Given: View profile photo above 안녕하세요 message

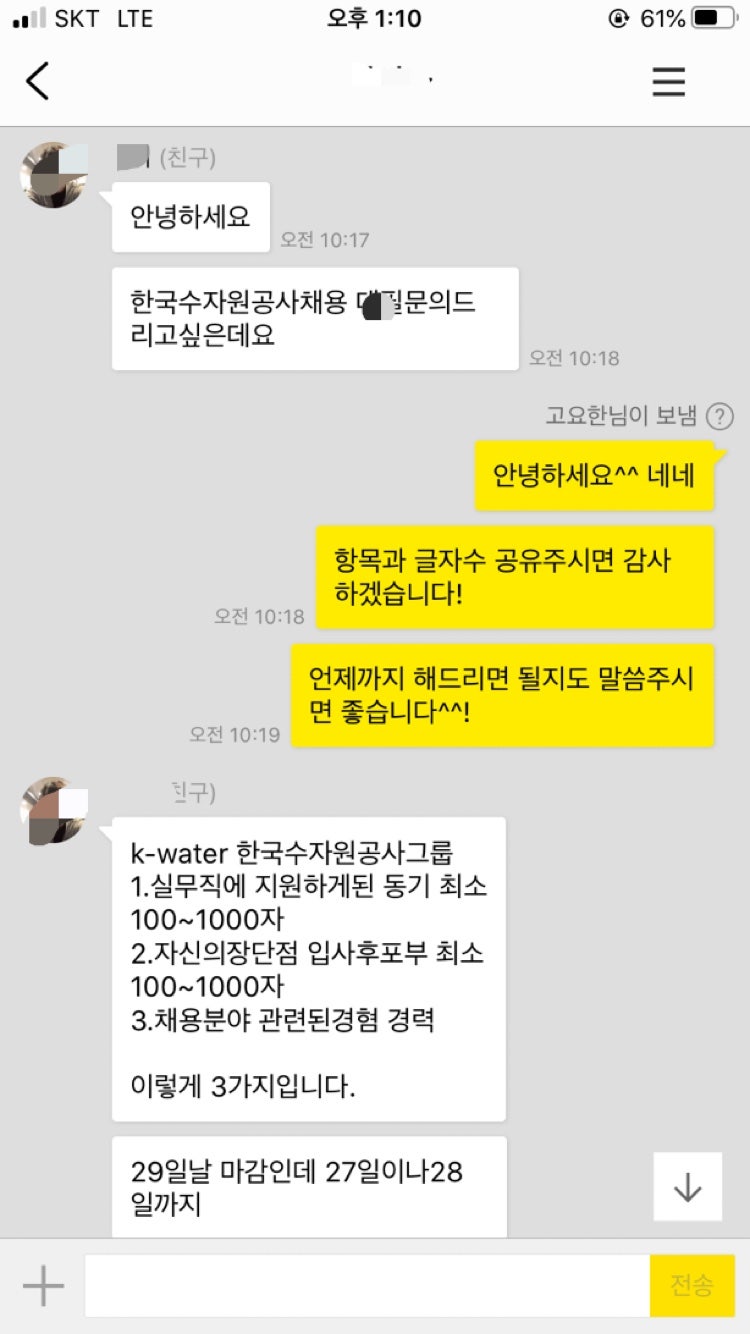Looking at the screenshot, I should (x=53, y=175).
